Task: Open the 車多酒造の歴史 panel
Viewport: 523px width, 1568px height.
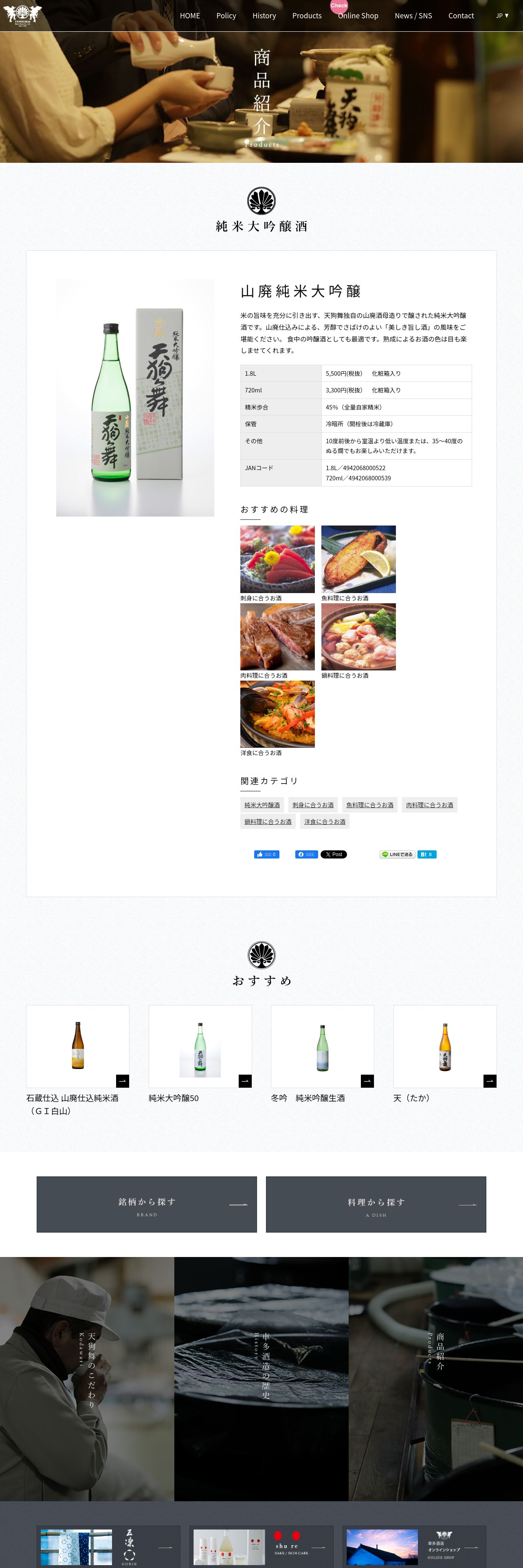Action: 261,1379
